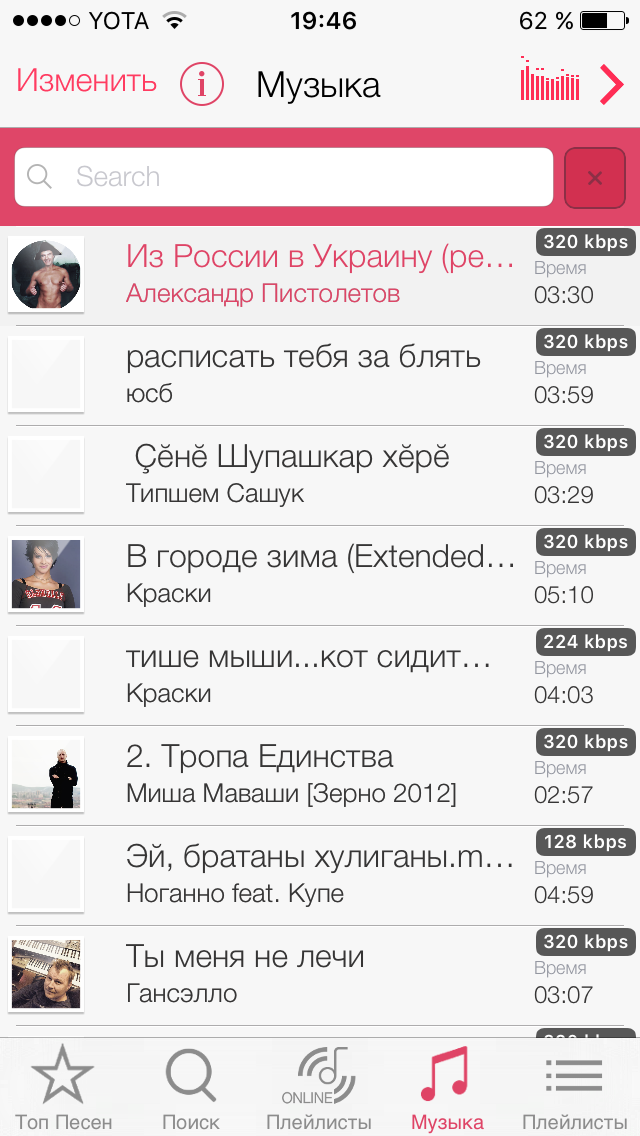640x1136 pixels.
Task: Open the online Плейлисты tab
Action: coord(319,1087)
